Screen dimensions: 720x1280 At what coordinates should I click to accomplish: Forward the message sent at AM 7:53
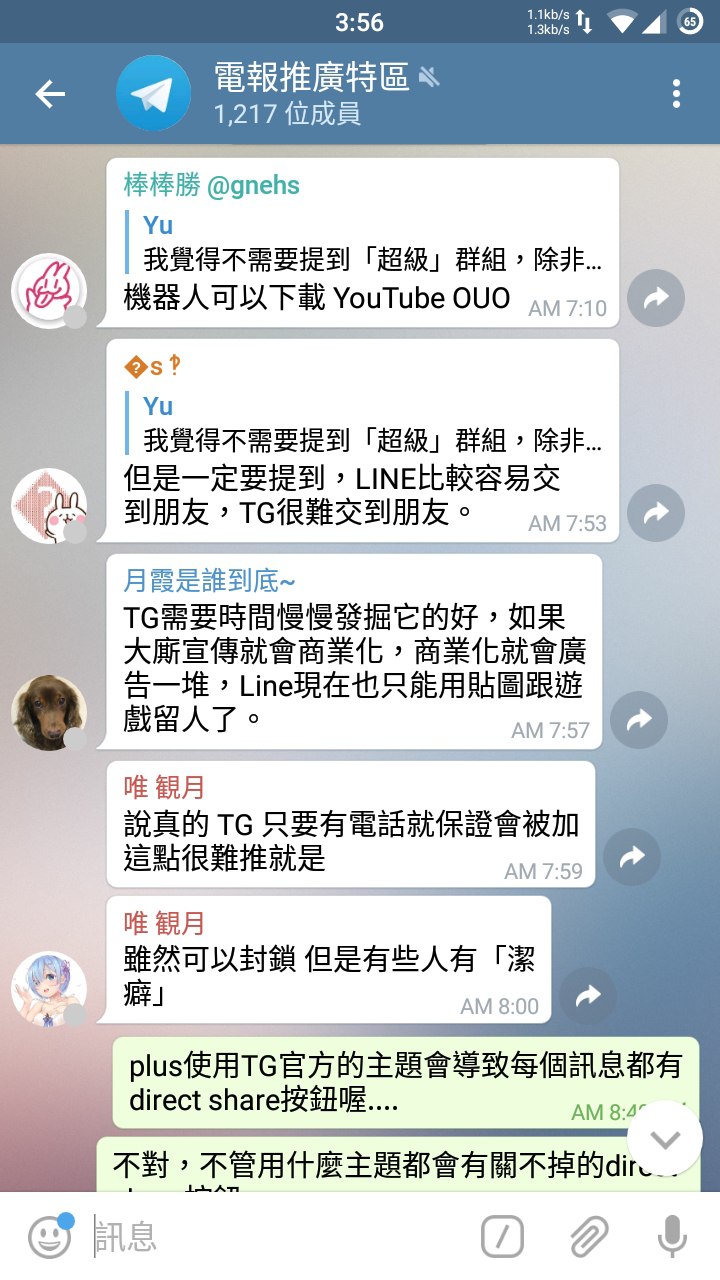pos(656,513)
